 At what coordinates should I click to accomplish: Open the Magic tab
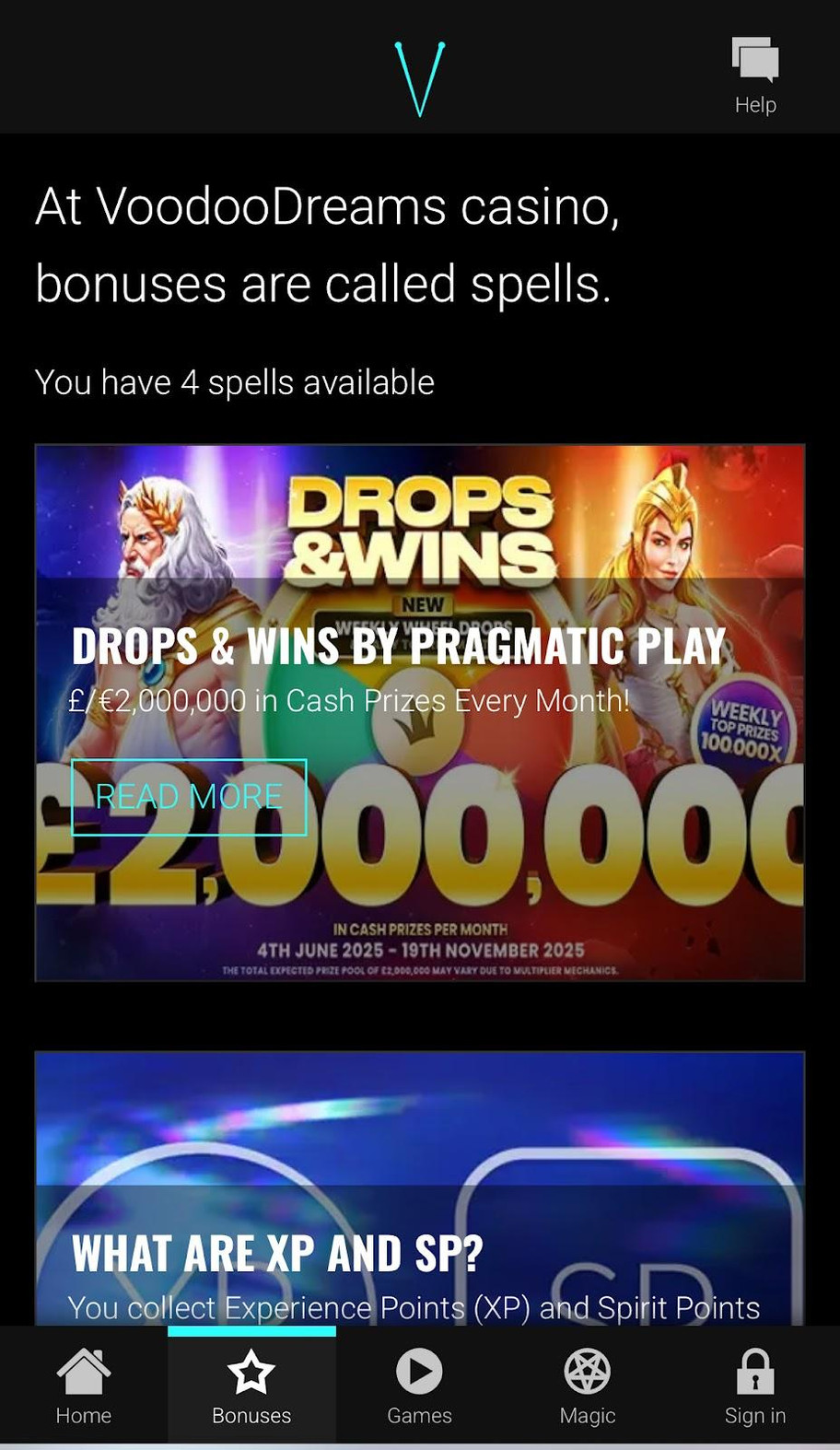click(x=587, y=1386)
